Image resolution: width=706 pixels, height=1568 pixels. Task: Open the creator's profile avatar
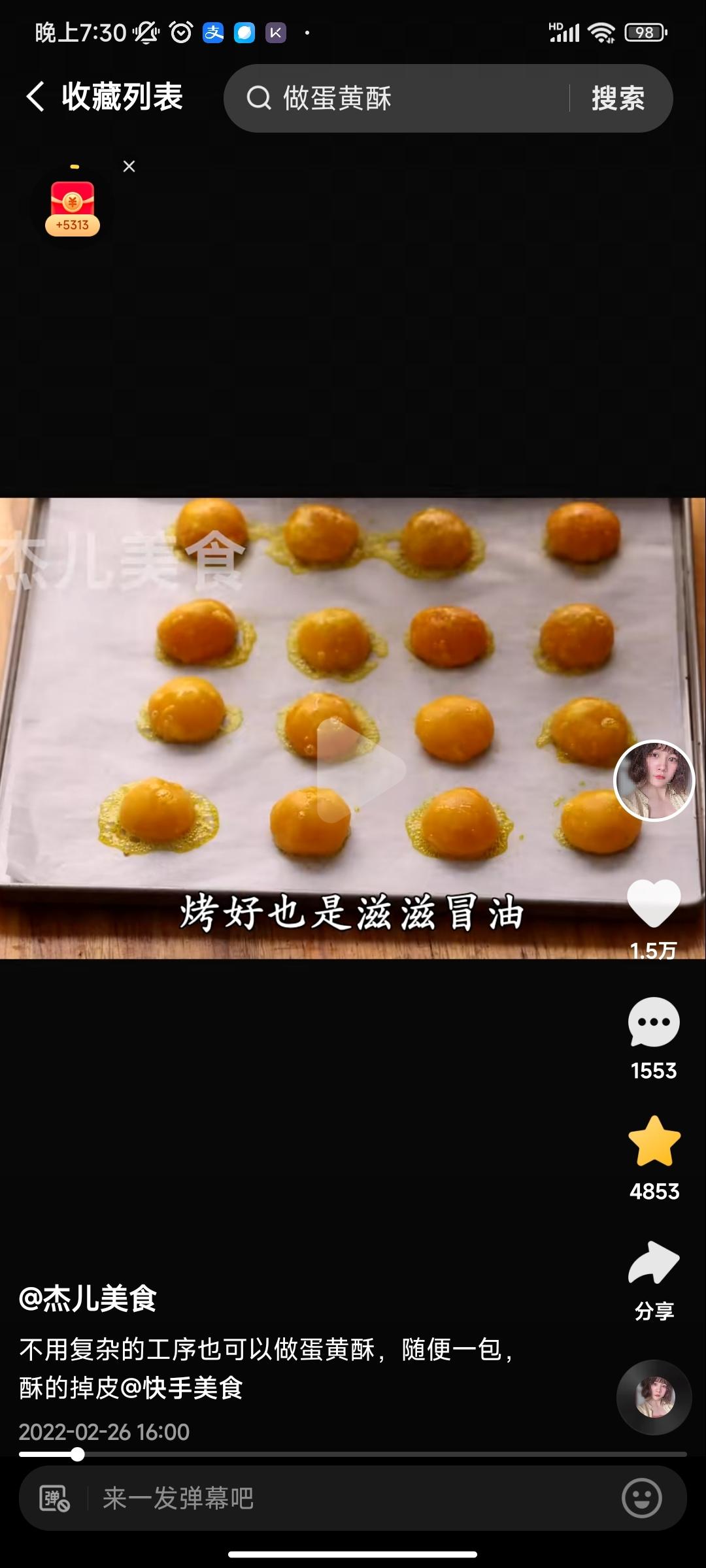[x=653, y=780]
